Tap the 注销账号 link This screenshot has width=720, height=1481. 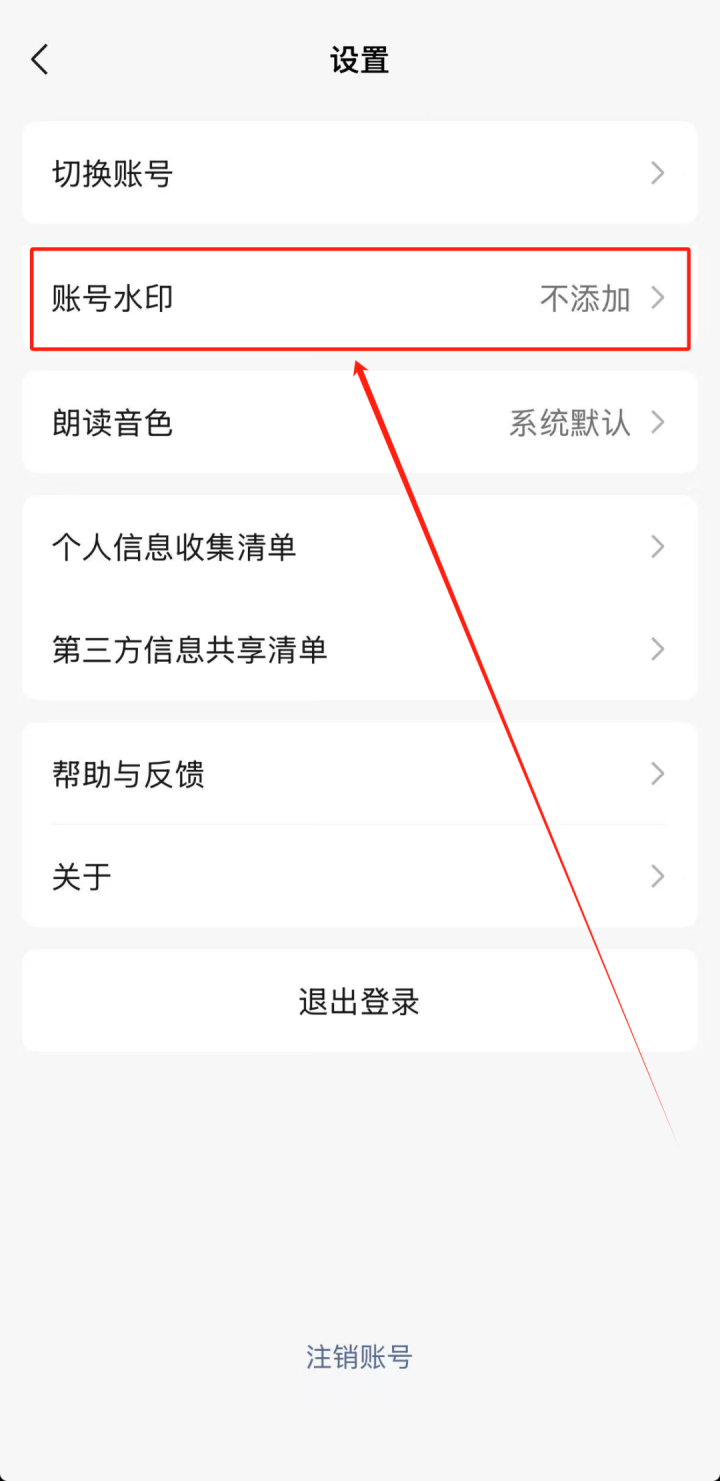[x=359, y=1357]
